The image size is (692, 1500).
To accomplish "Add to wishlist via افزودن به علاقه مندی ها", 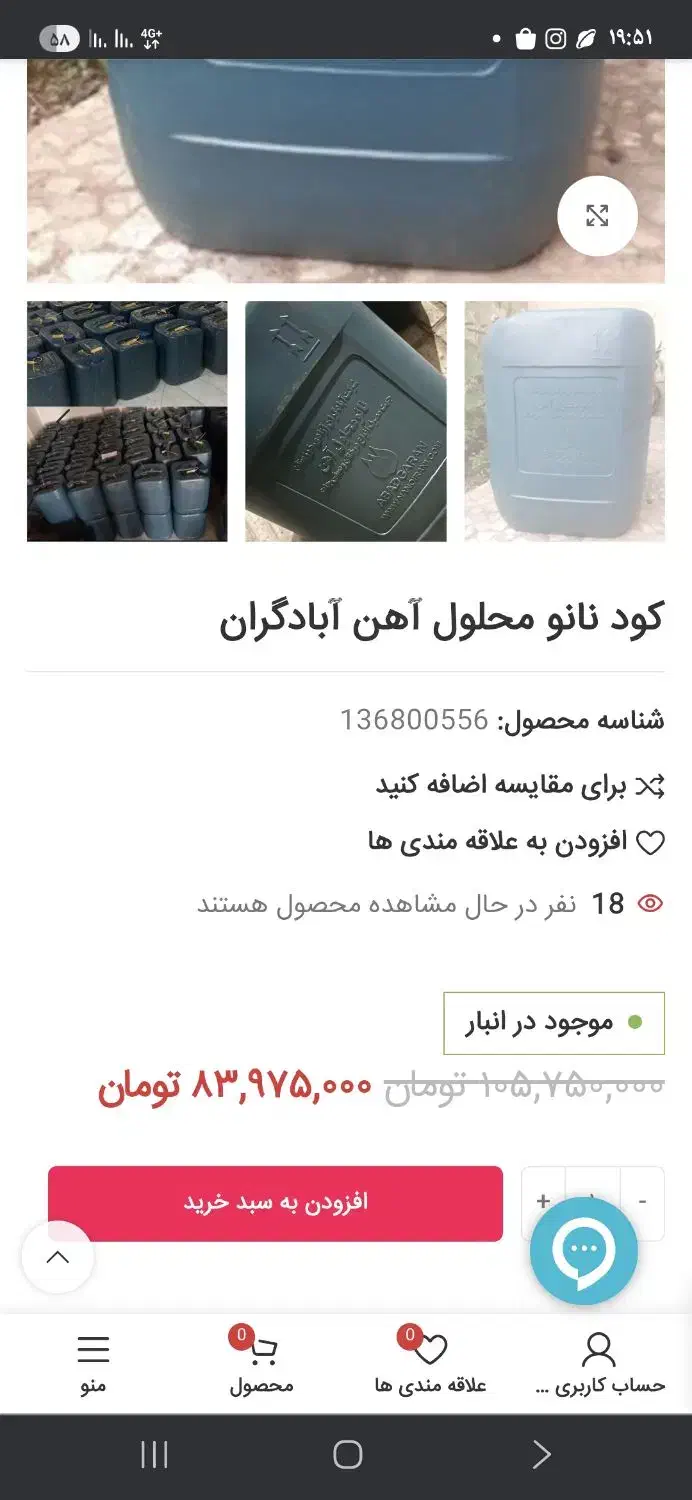I will (x=516, y=842).
